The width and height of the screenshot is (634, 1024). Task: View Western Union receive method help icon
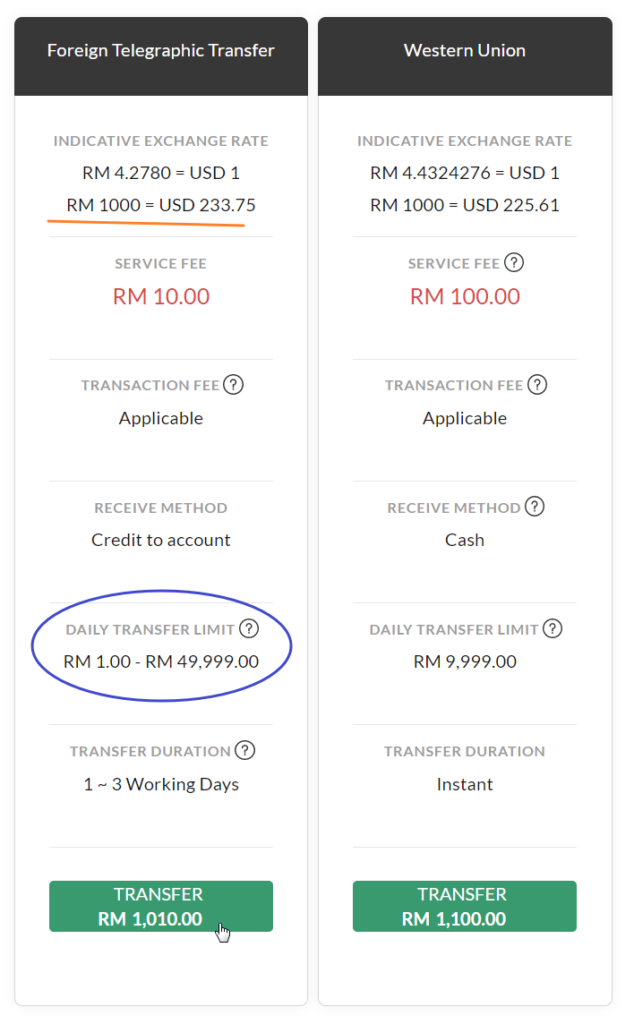[x=535, y=507]
